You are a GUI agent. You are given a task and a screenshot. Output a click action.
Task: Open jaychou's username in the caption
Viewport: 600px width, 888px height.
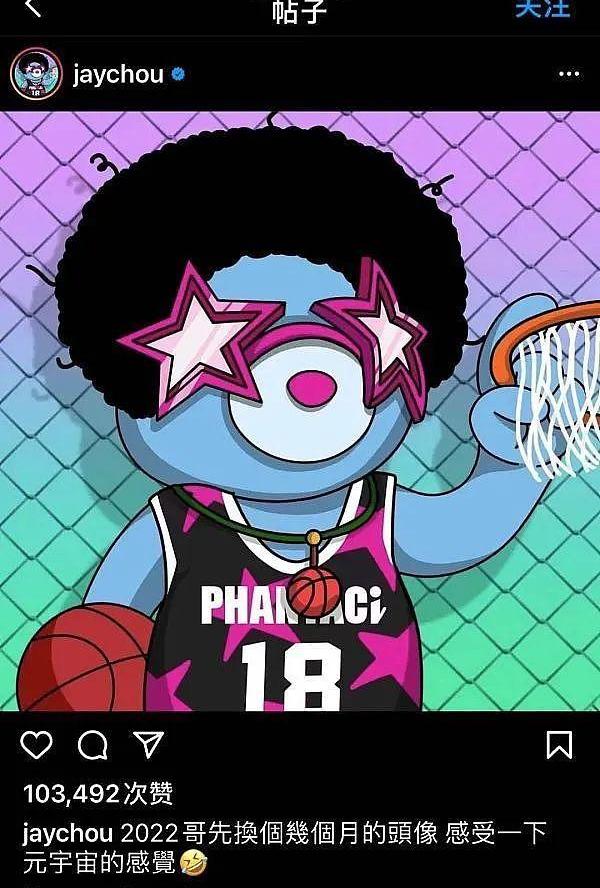coord(66,834)
